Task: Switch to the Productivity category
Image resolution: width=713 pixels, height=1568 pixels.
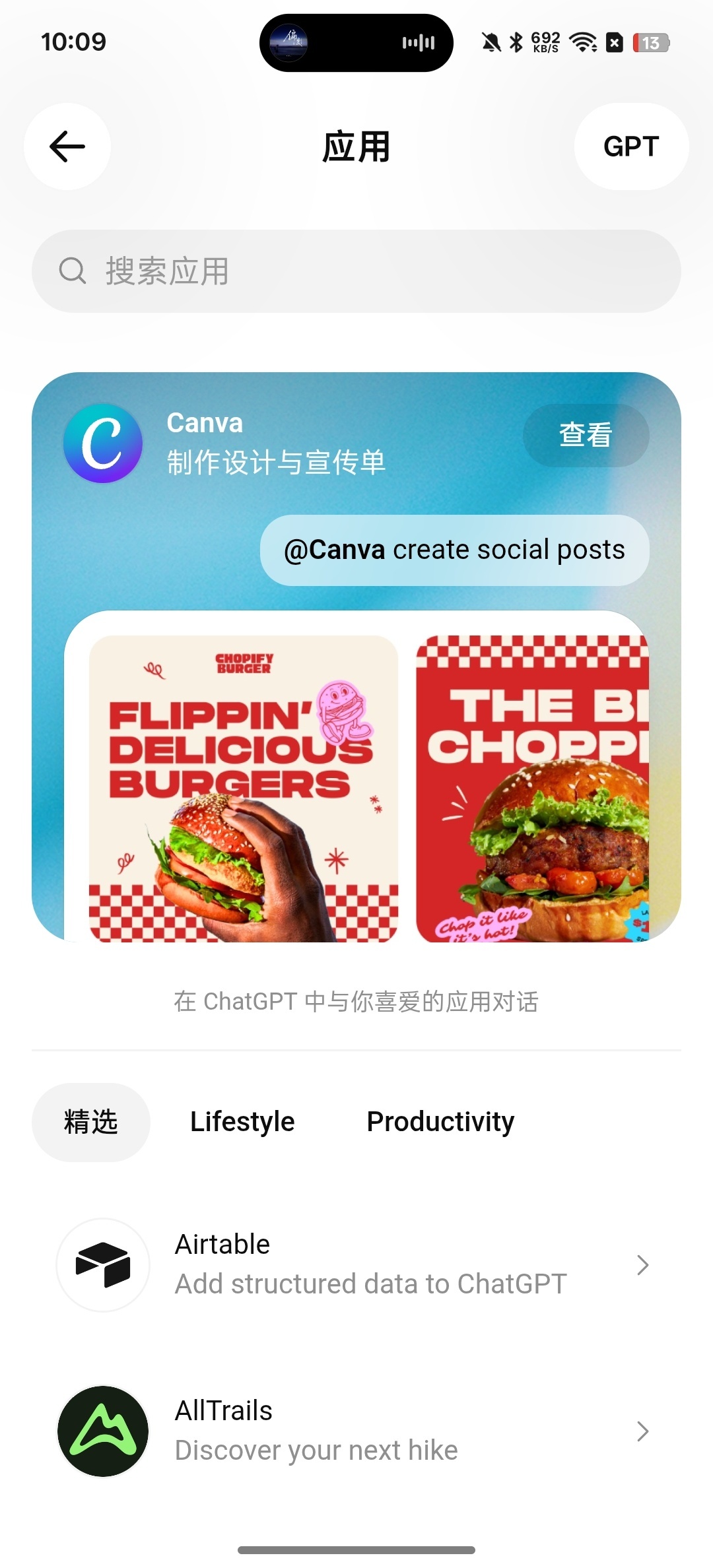Action: click(x=440, y=1122)
